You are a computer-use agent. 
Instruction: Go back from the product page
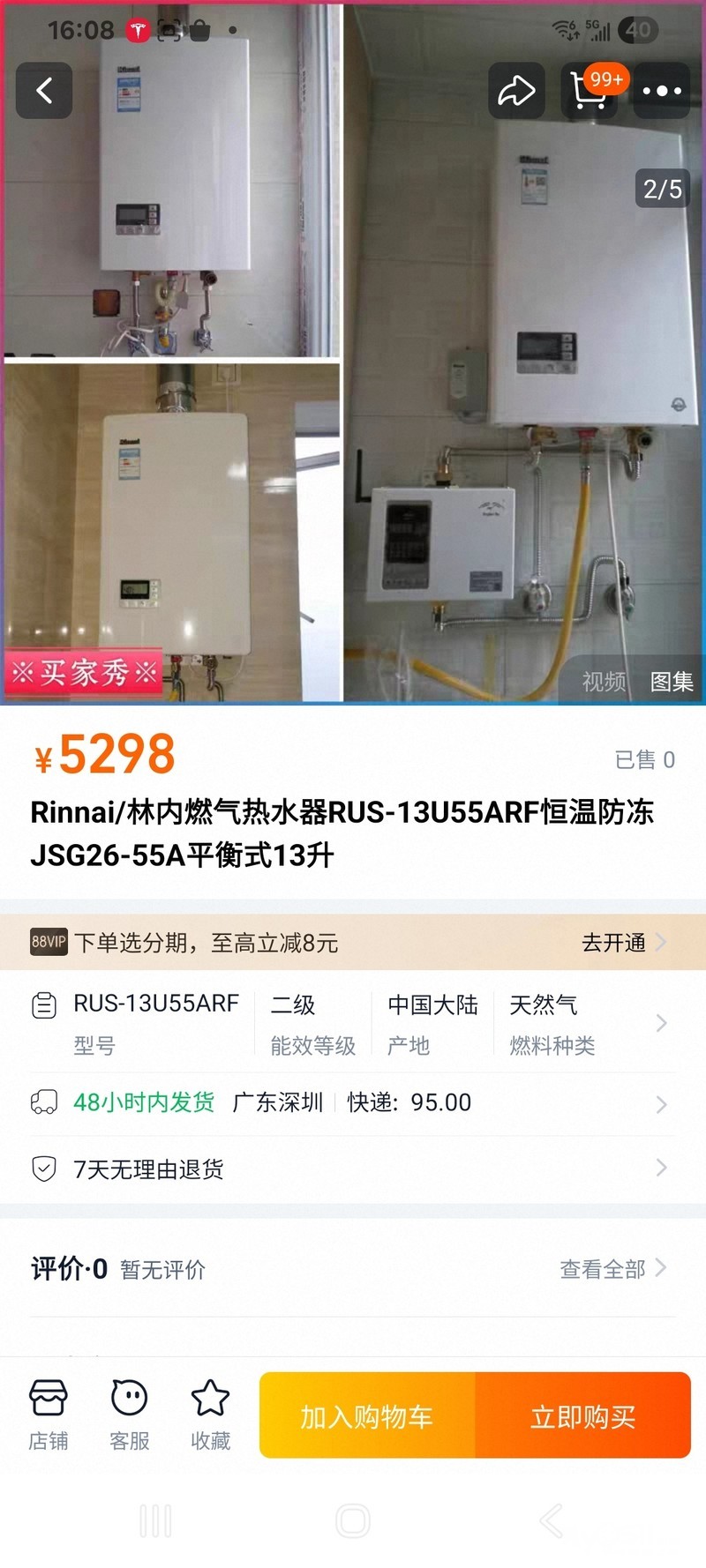pyautogui.click(x=44, y=90)
